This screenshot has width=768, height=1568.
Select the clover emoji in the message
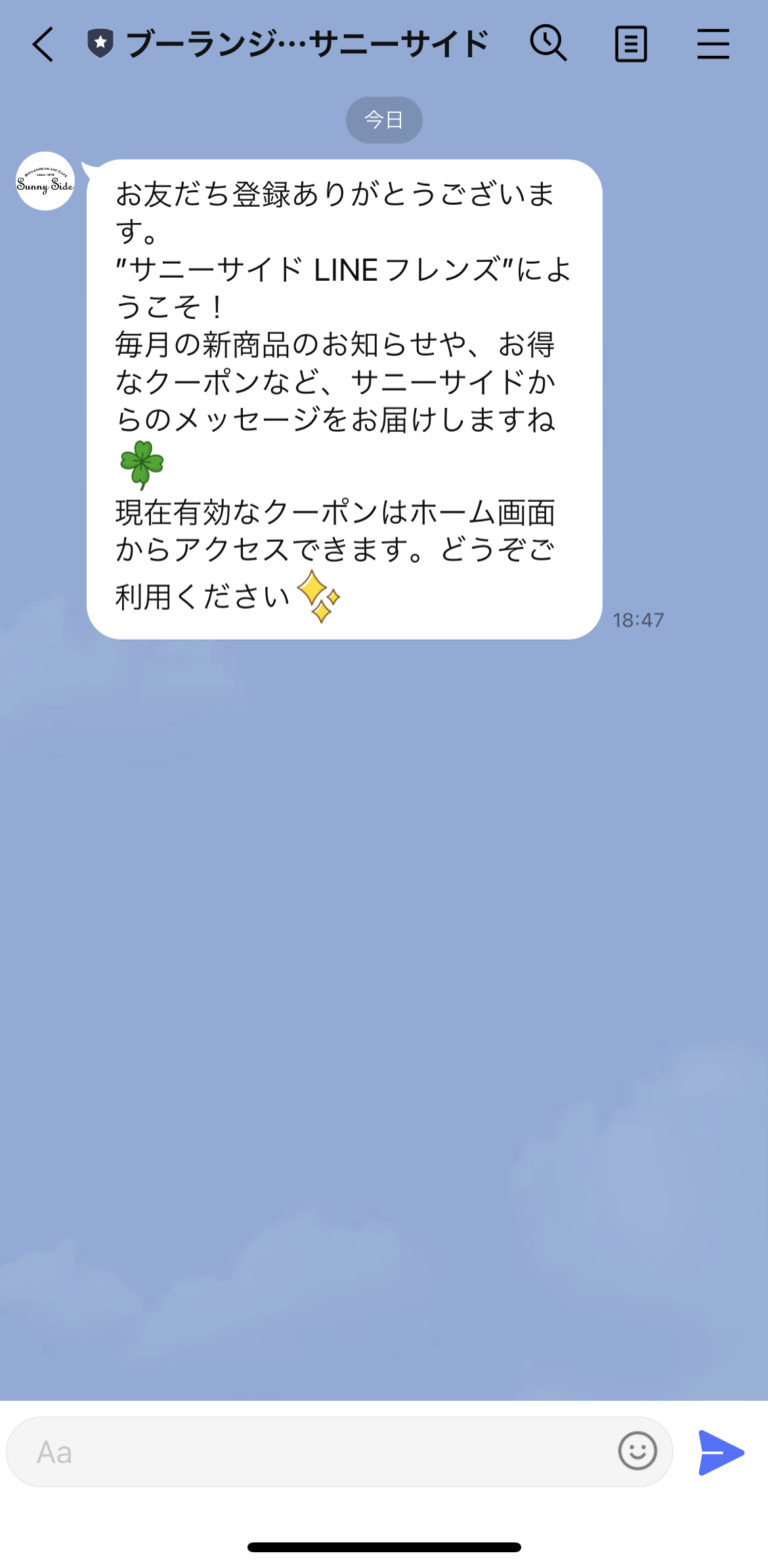140,463
